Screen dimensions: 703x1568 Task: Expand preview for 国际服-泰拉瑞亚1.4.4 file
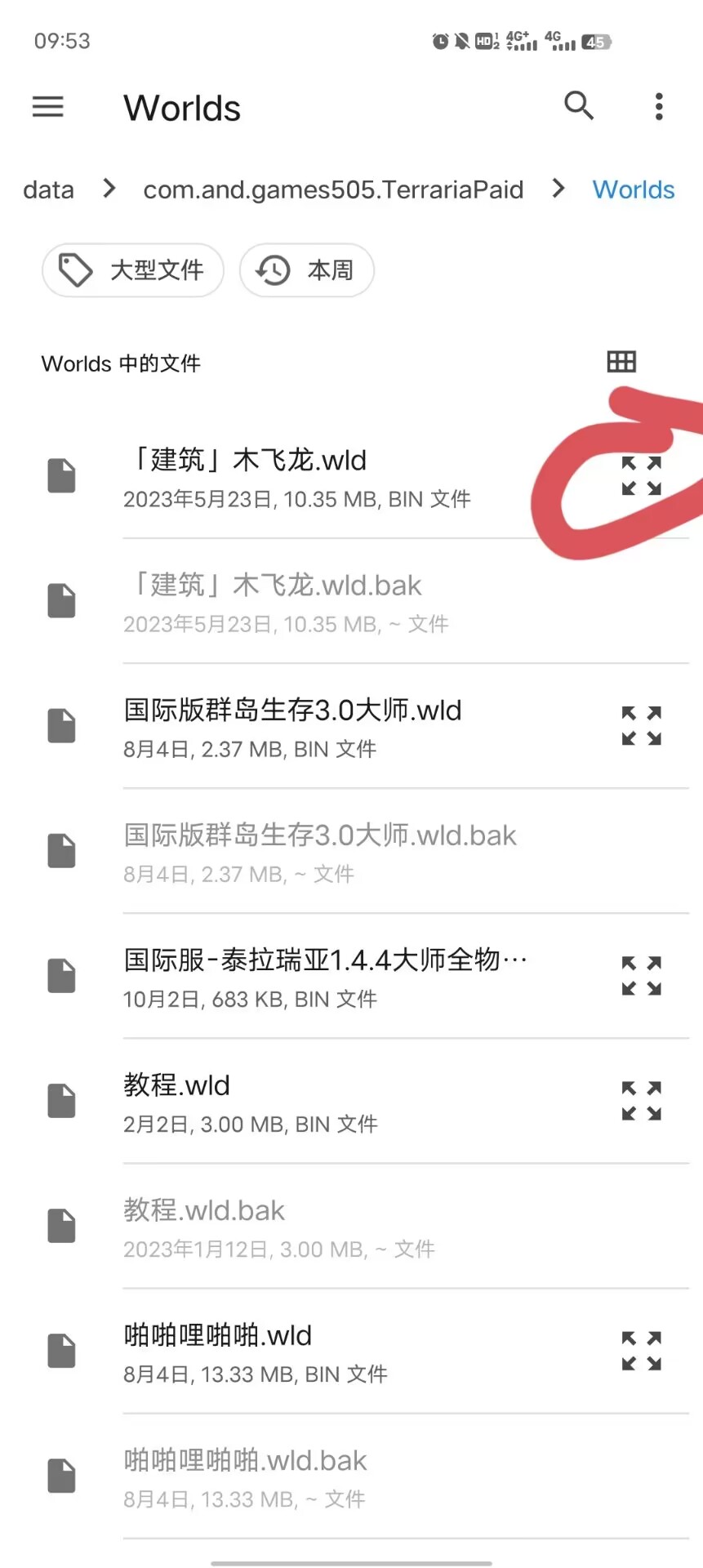641,976
